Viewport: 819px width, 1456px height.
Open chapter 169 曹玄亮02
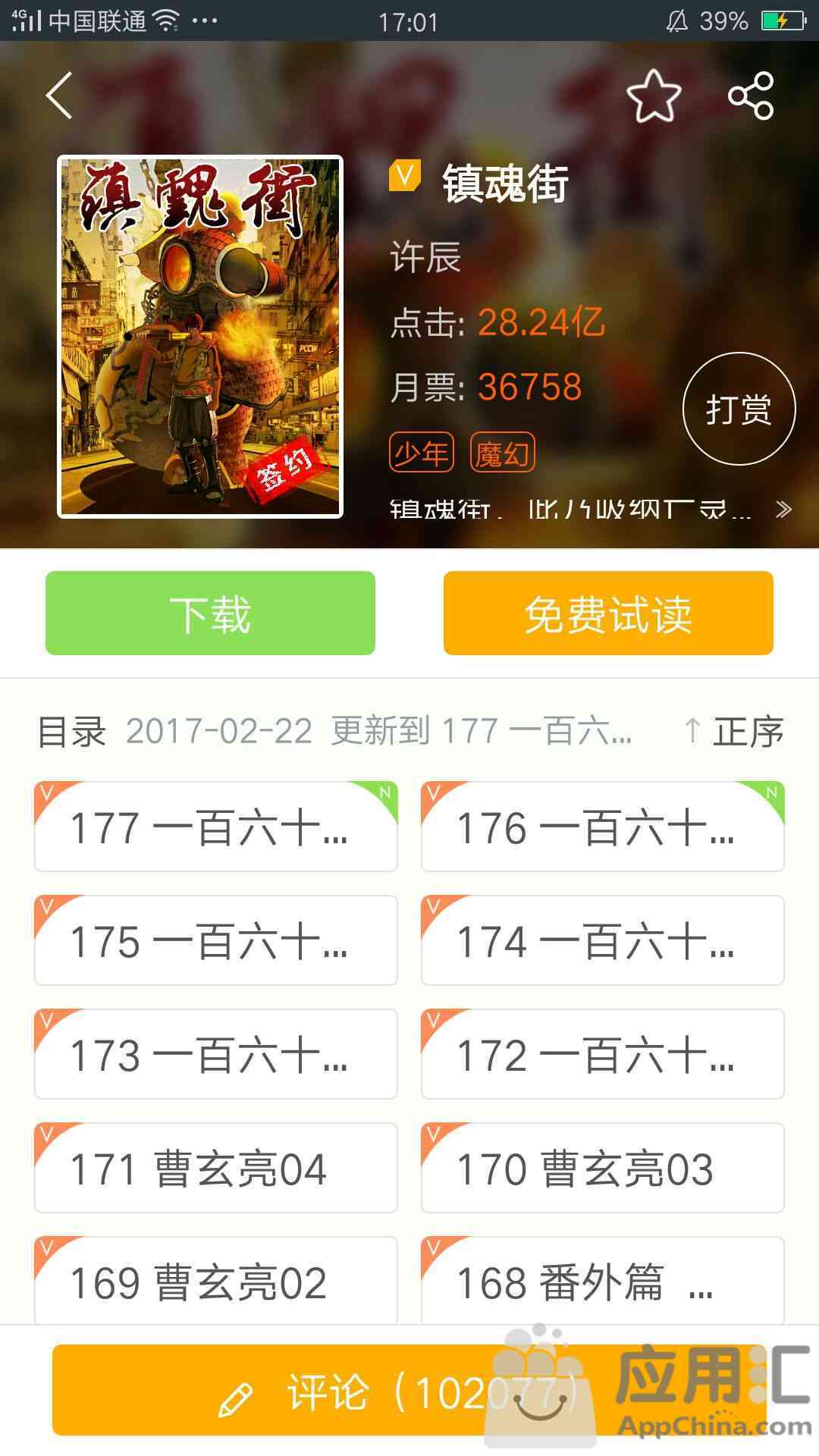tap(215, 1282)
